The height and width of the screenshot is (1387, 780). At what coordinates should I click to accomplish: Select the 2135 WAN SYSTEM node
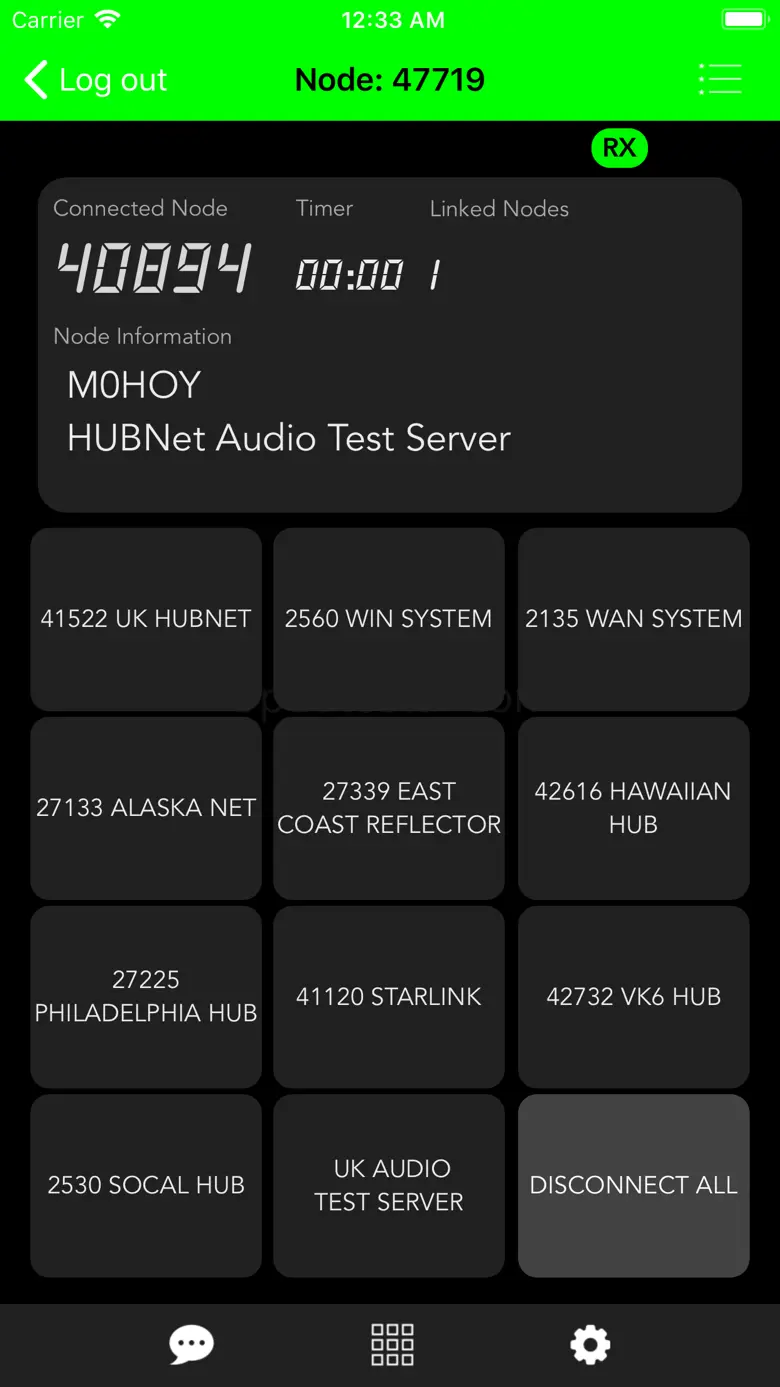(634, 619)
